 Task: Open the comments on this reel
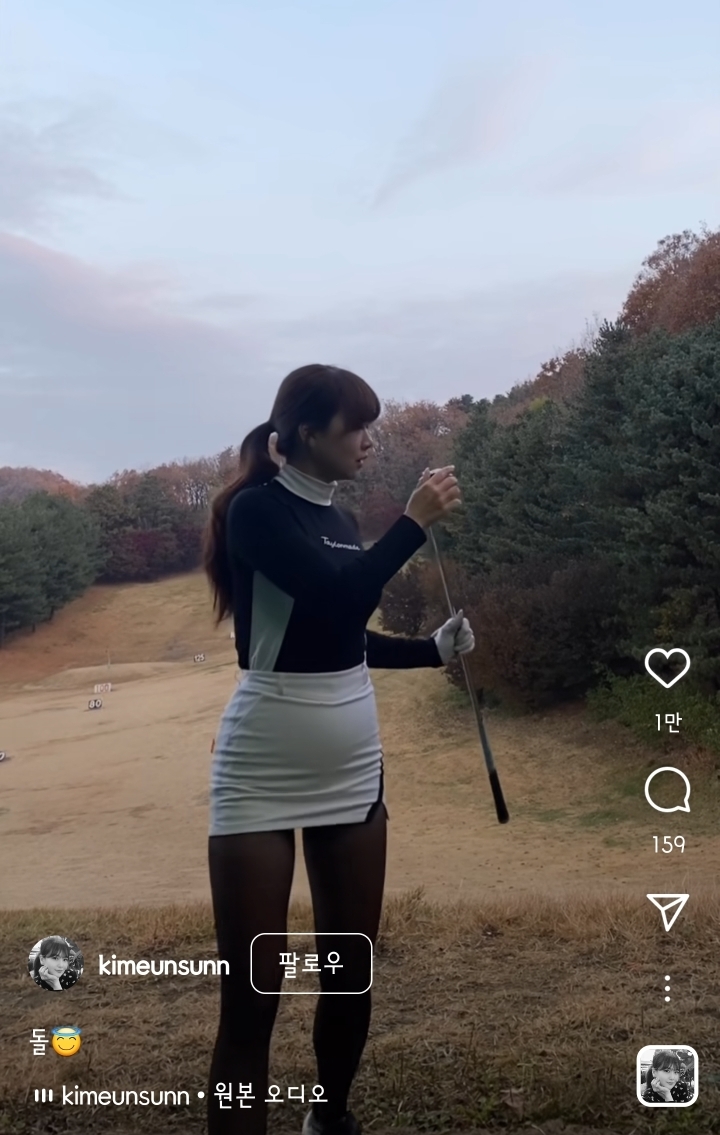pos(667,790)
